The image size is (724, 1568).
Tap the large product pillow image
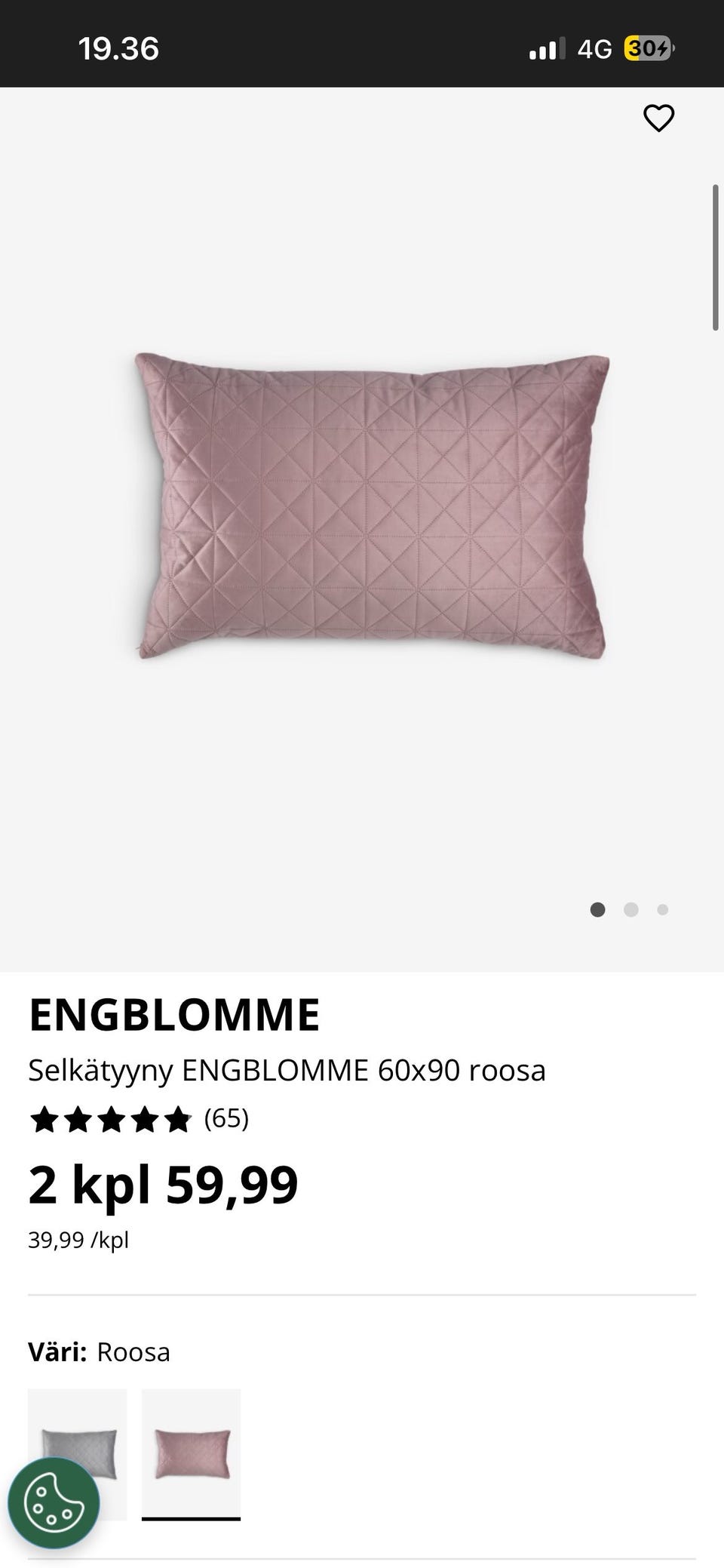(370, 506)
